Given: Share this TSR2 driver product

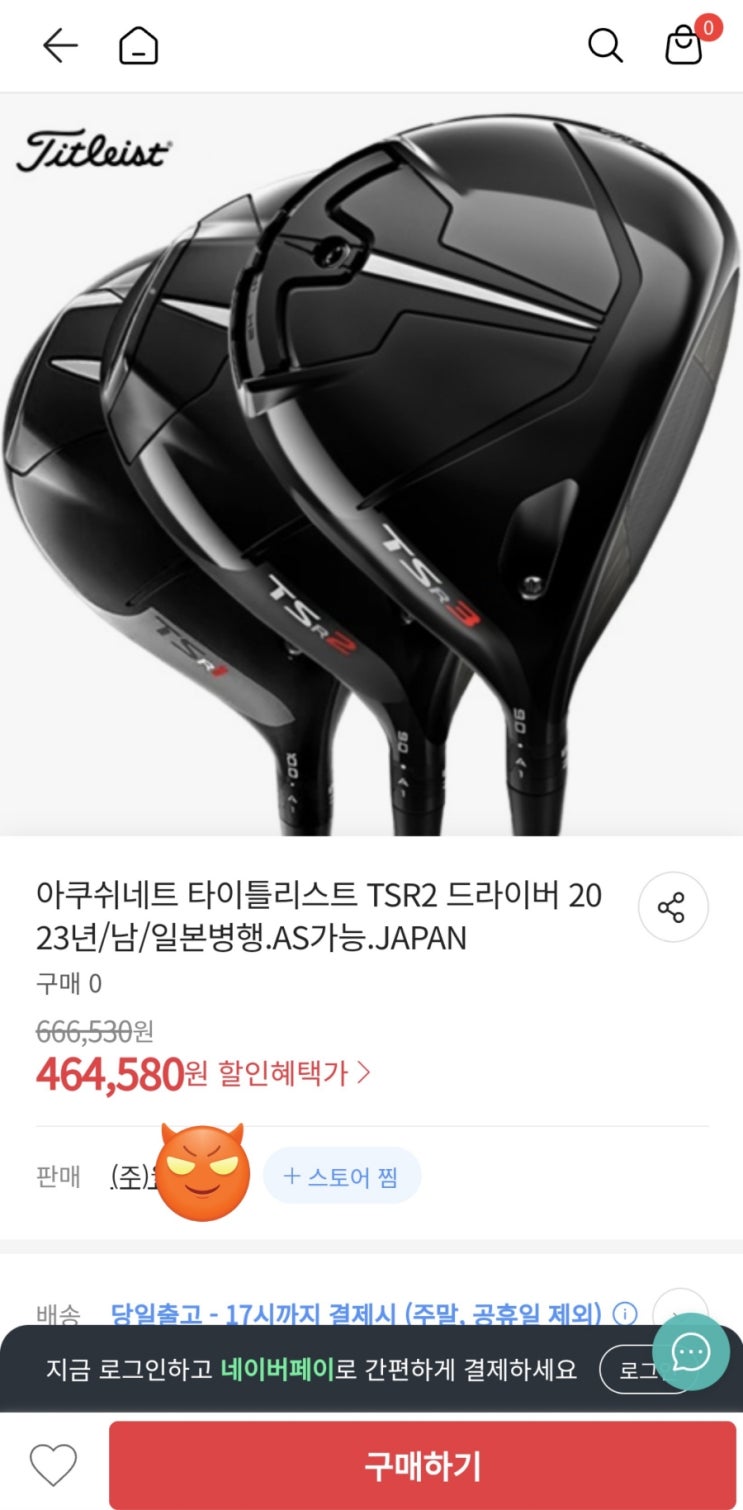Looking at the screenshot, I should pos(672,908).
